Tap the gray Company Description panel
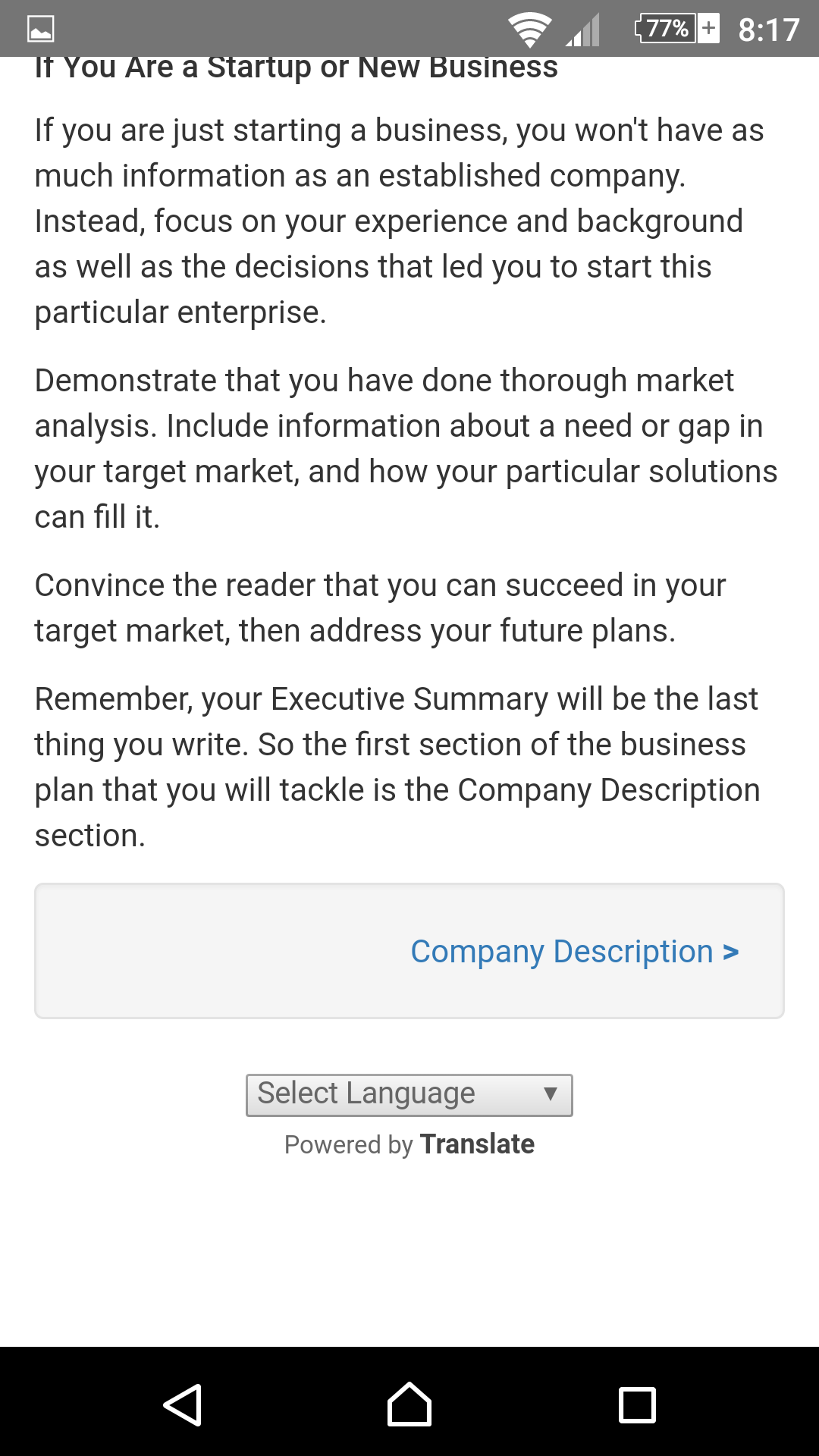This screenshot has height=1456, width=819. pyautogui.click(x=409, y=950)
